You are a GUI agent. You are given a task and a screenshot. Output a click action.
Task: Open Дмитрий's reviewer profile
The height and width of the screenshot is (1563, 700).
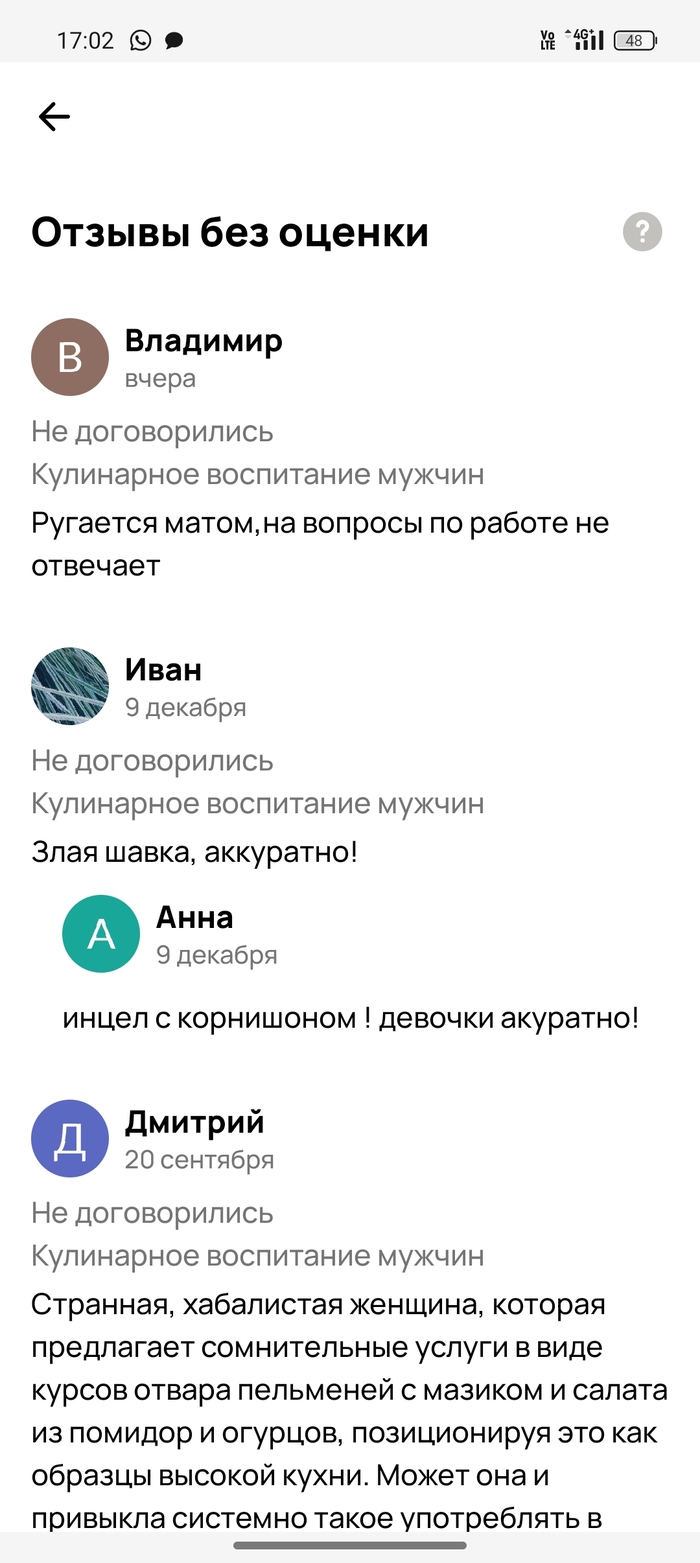pyautogui.click(x=70, y=1138)
